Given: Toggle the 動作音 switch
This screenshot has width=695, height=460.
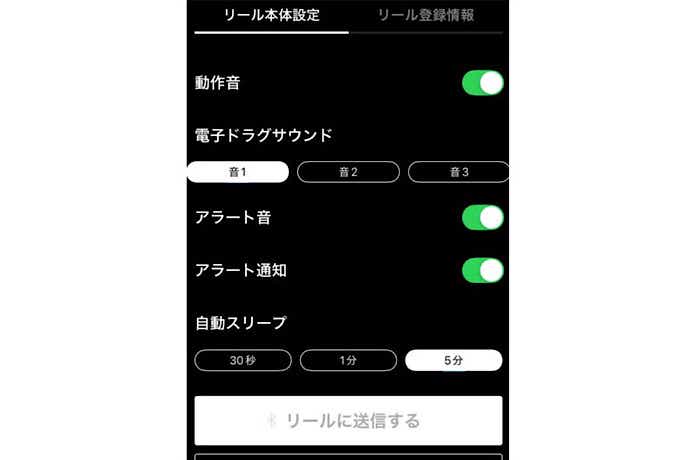Looking at the screenshot, I should 482,83.
